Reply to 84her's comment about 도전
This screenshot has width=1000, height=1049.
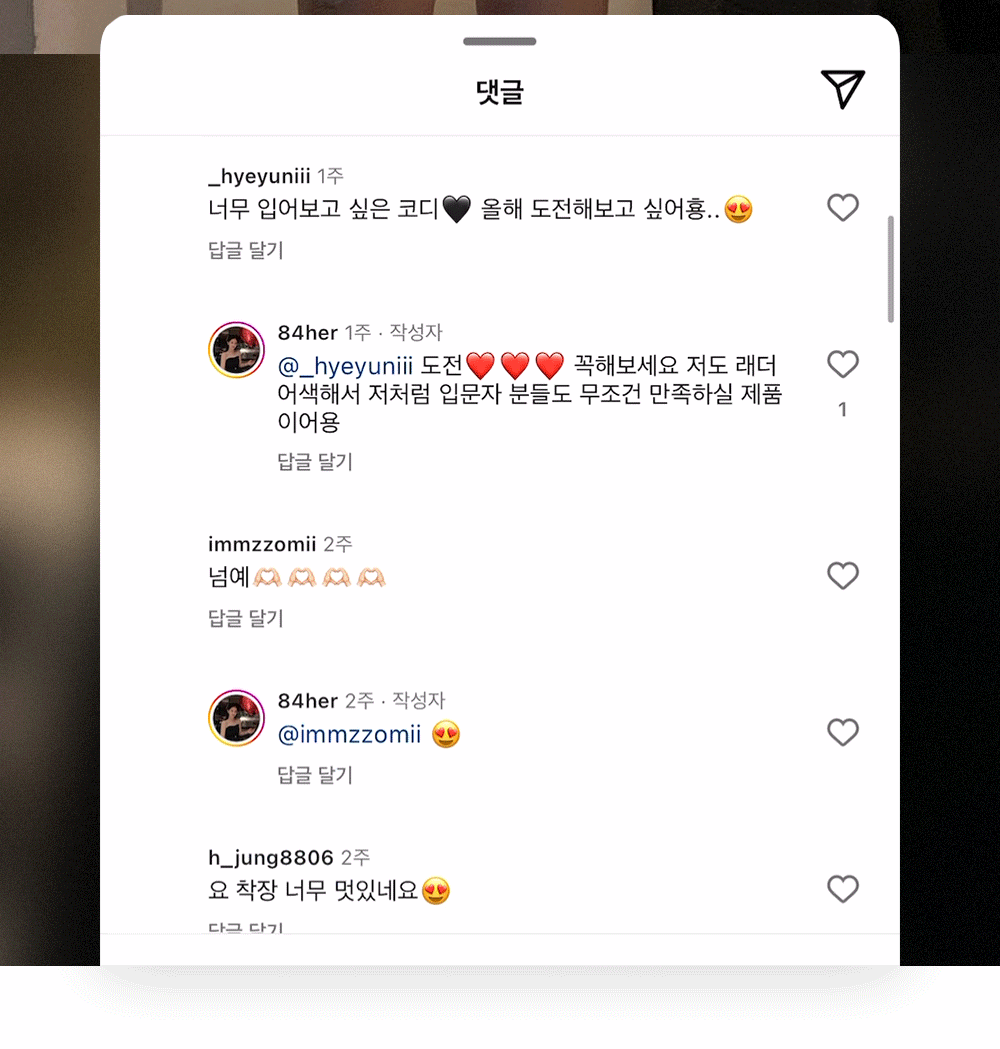click(x=315, y=462)
